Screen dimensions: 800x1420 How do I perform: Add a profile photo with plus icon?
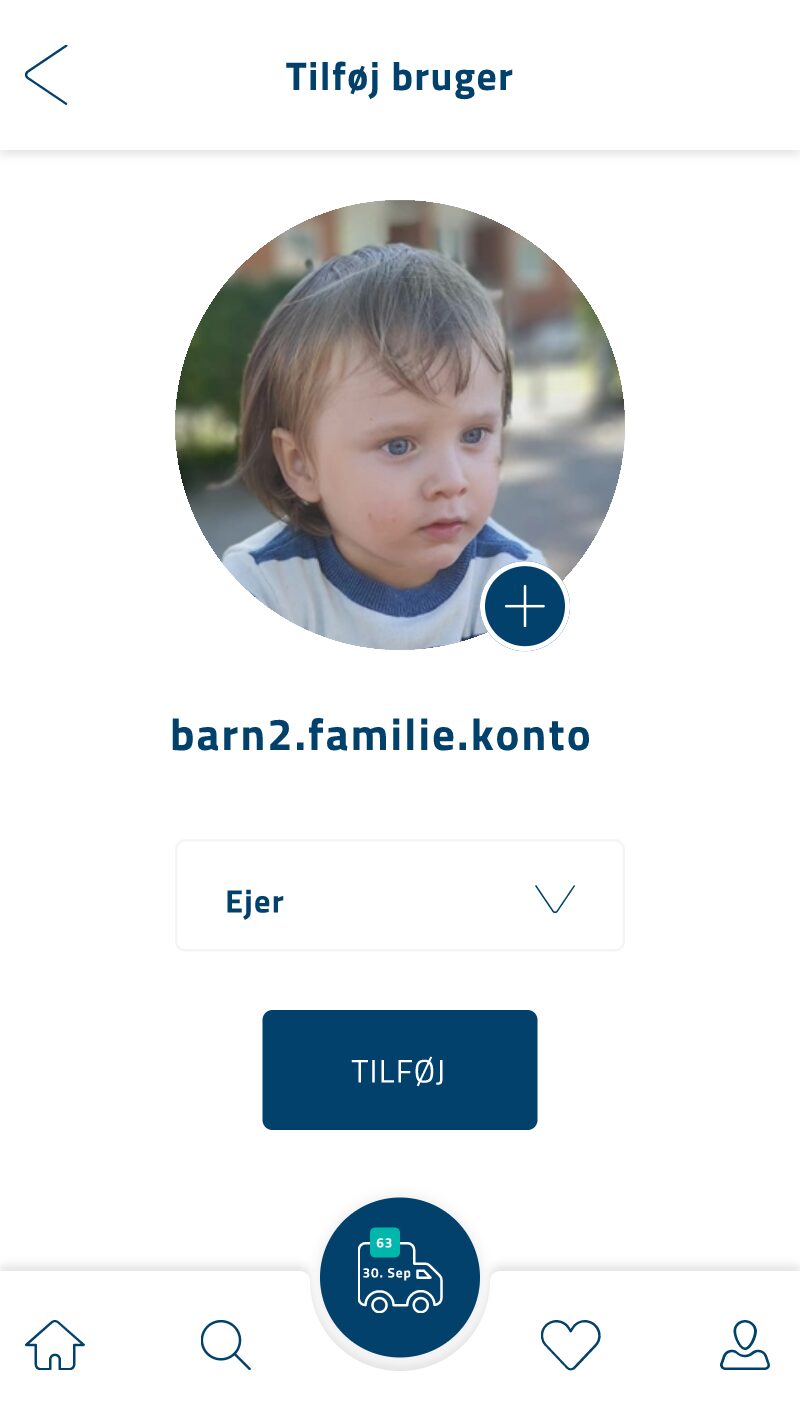(525, 607)
